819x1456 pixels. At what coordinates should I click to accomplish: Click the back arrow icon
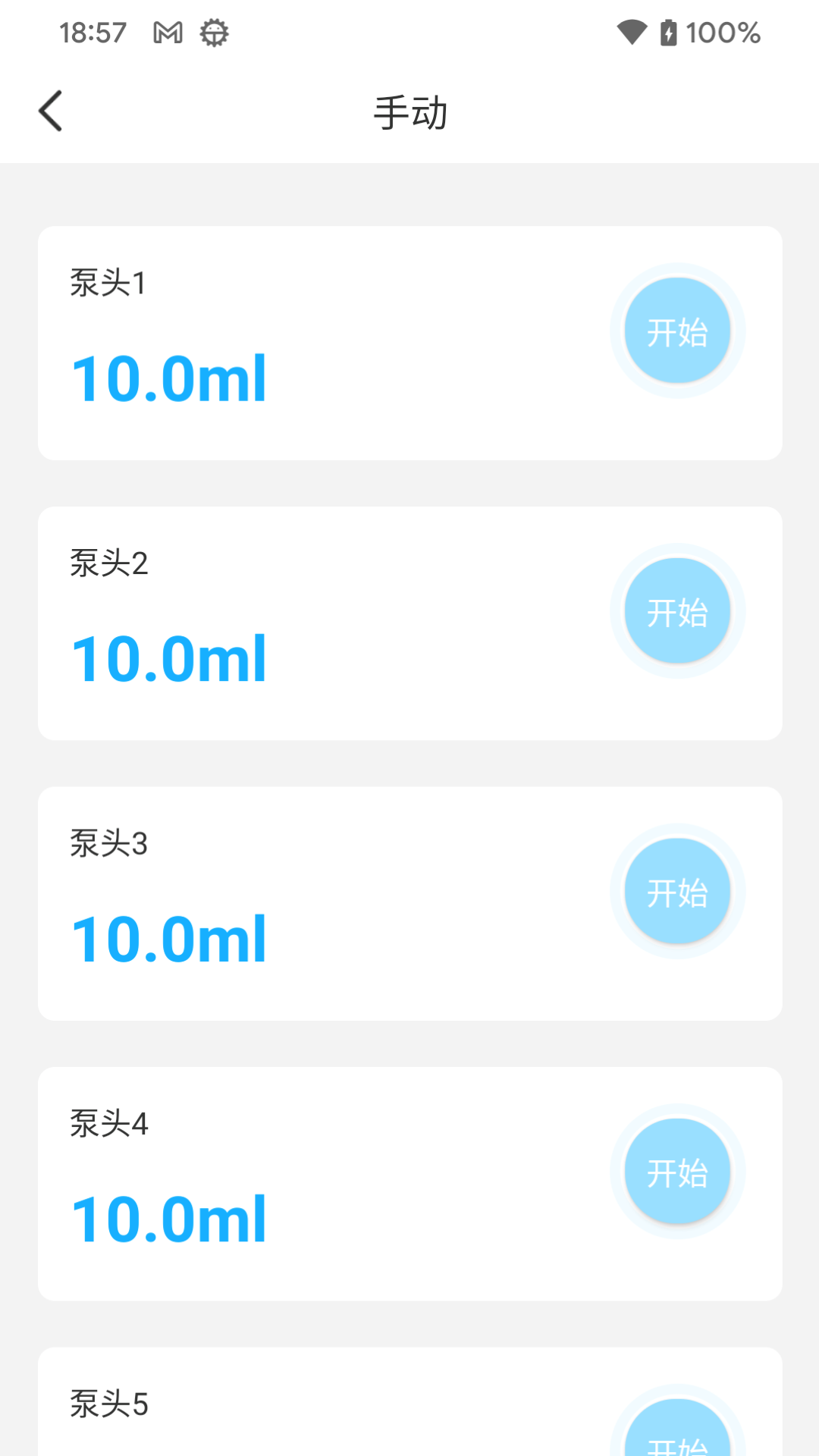point(51,110)
